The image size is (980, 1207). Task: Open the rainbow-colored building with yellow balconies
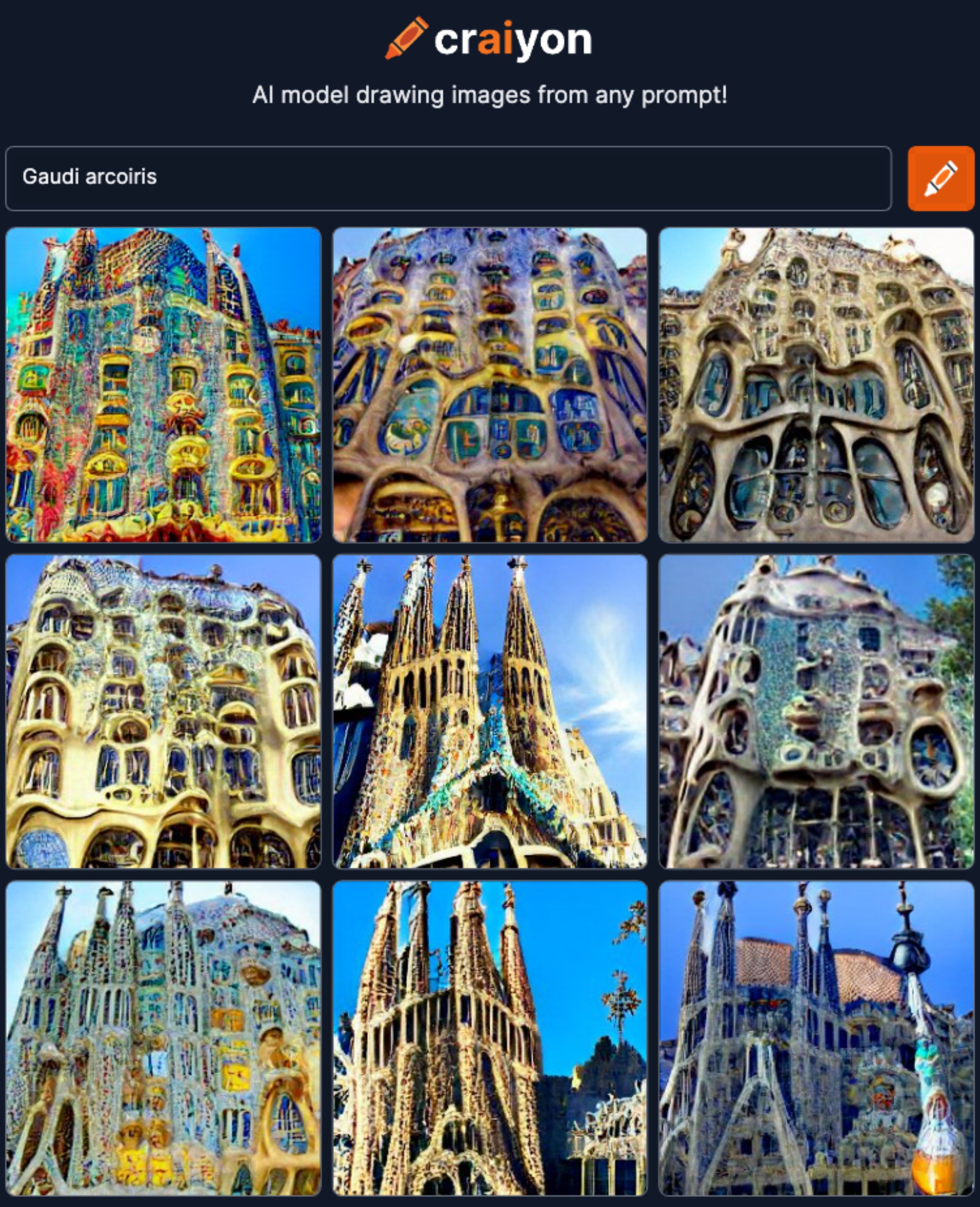(163, 385)
